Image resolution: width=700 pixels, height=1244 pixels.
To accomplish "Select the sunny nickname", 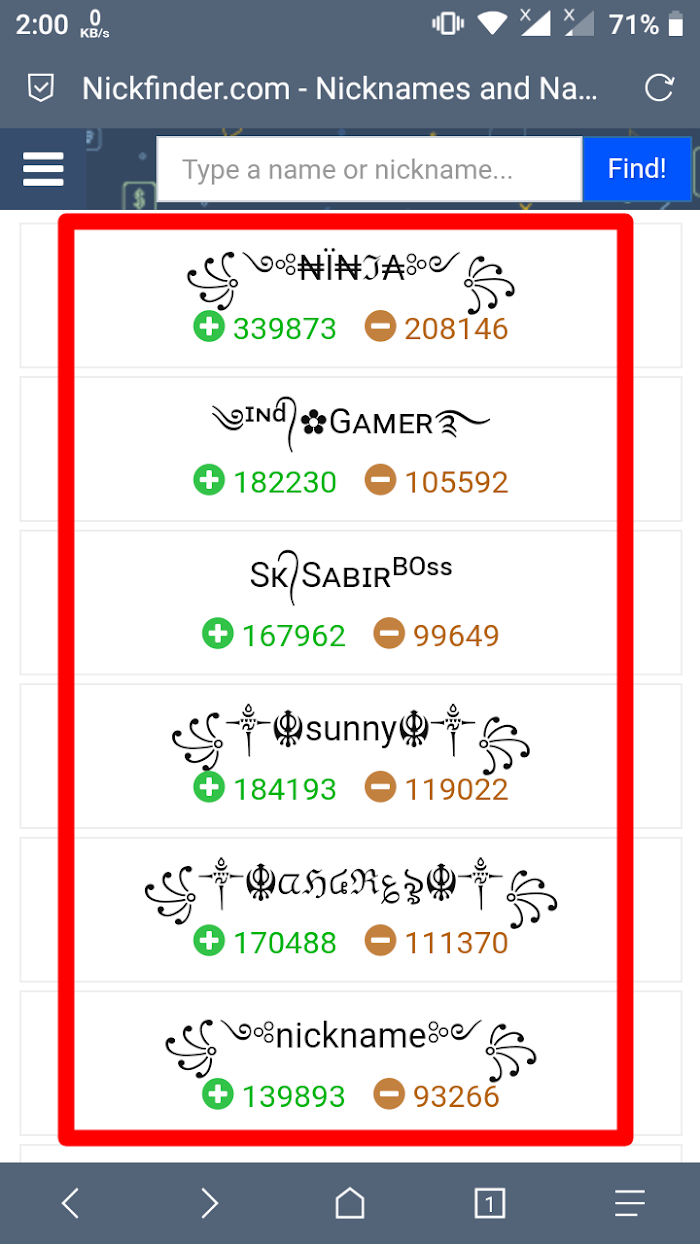I will pyautogui.click(x=350, y=730).
